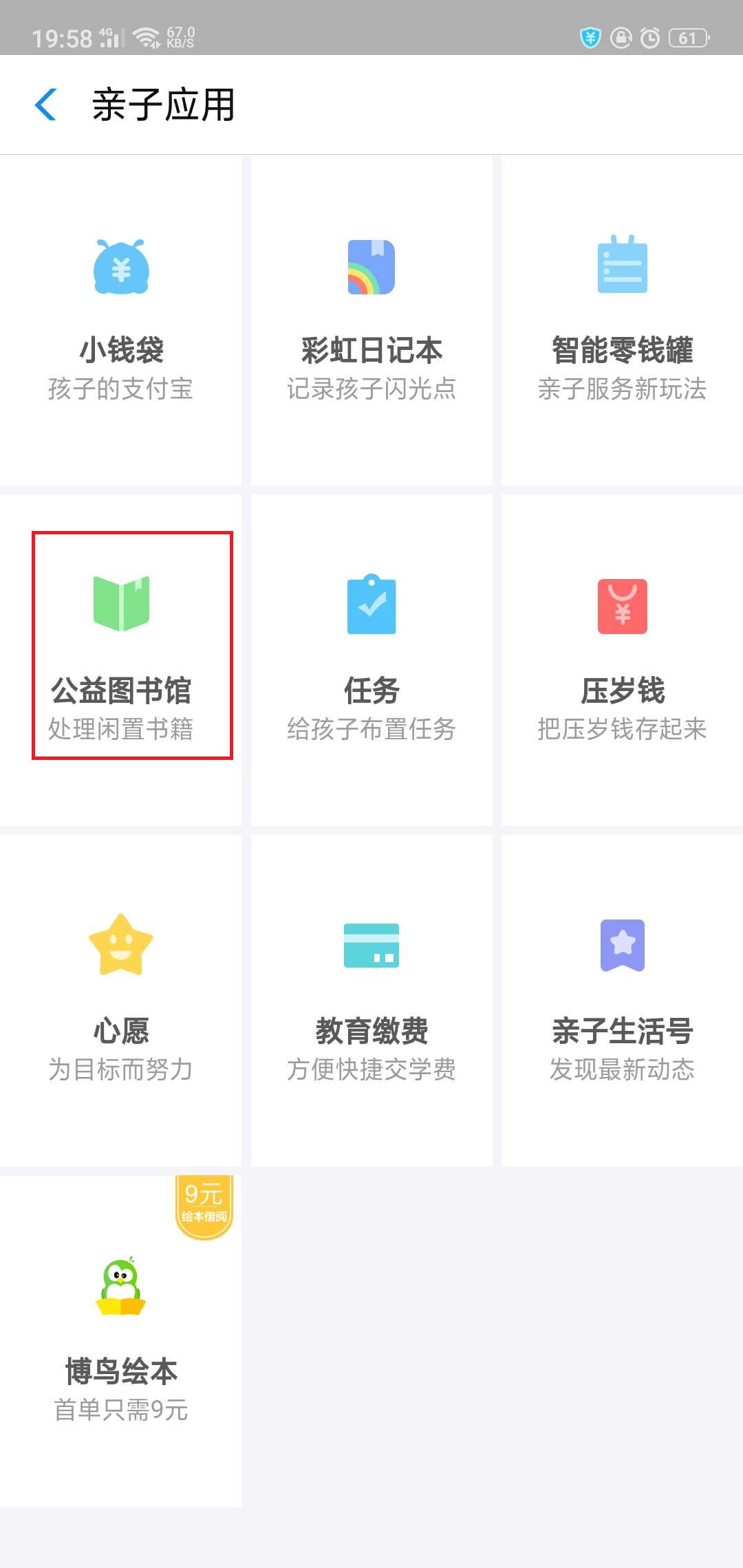Open 彩虹日记本 app

pos(371,320)
